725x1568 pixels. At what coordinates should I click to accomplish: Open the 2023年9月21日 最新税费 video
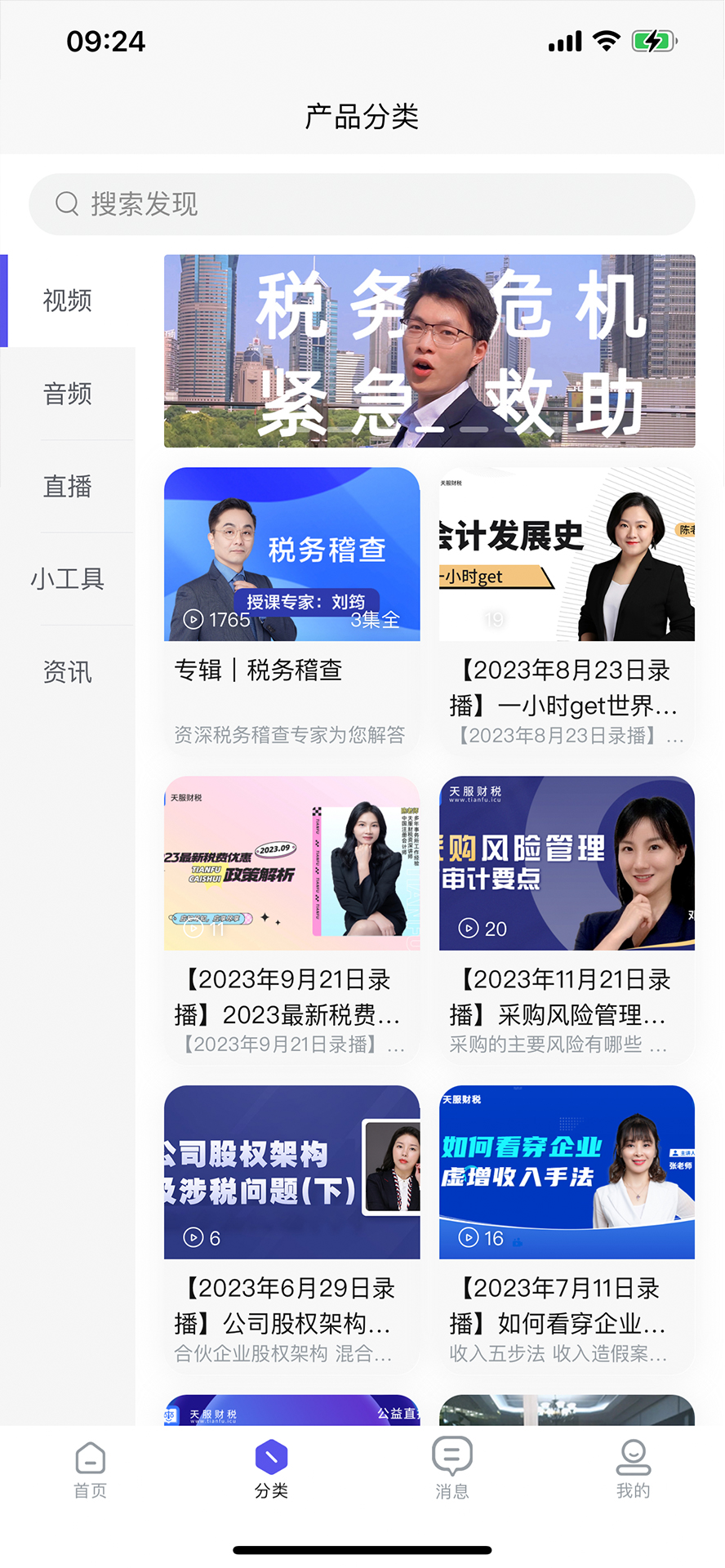tap(291, 917)
